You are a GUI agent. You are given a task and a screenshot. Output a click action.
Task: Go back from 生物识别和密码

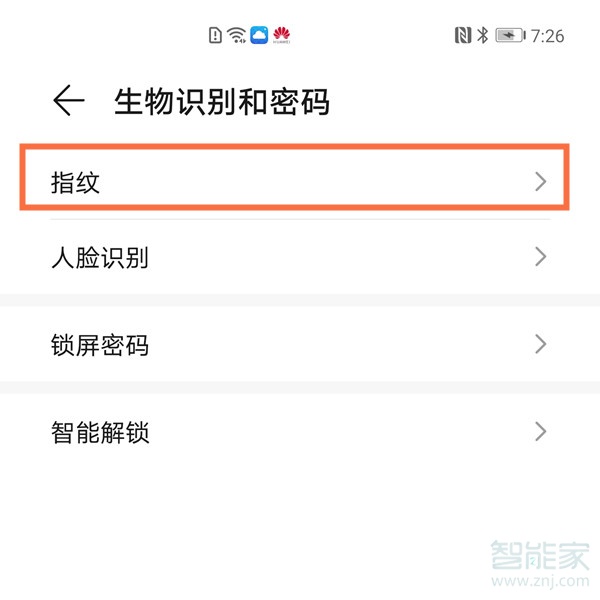coord(68,101)
